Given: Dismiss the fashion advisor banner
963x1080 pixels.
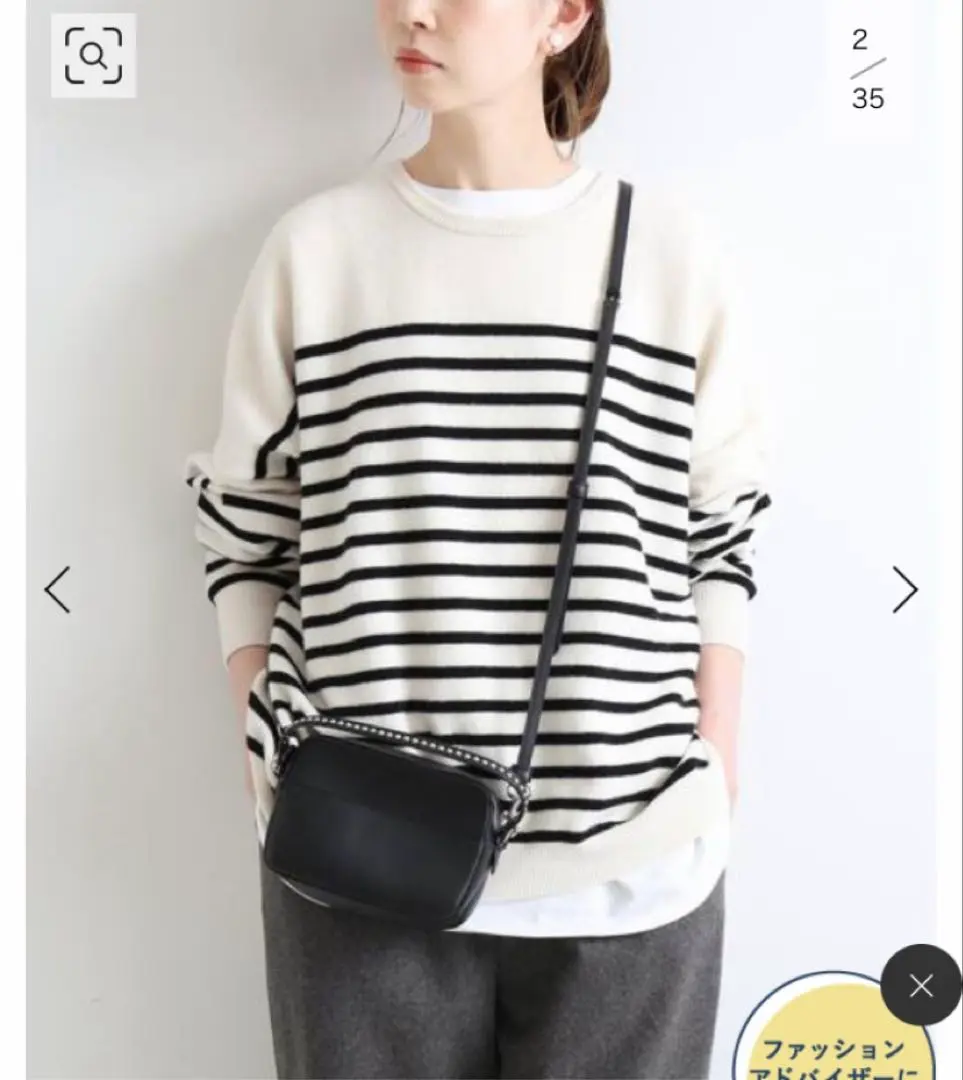Looking at the screenshot, I should click(x=921, y=985).
